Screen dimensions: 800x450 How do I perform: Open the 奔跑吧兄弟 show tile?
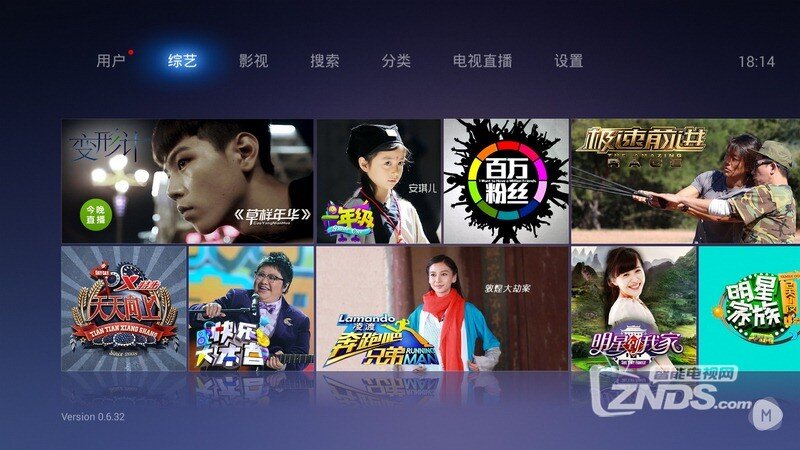tap(442, 308)
